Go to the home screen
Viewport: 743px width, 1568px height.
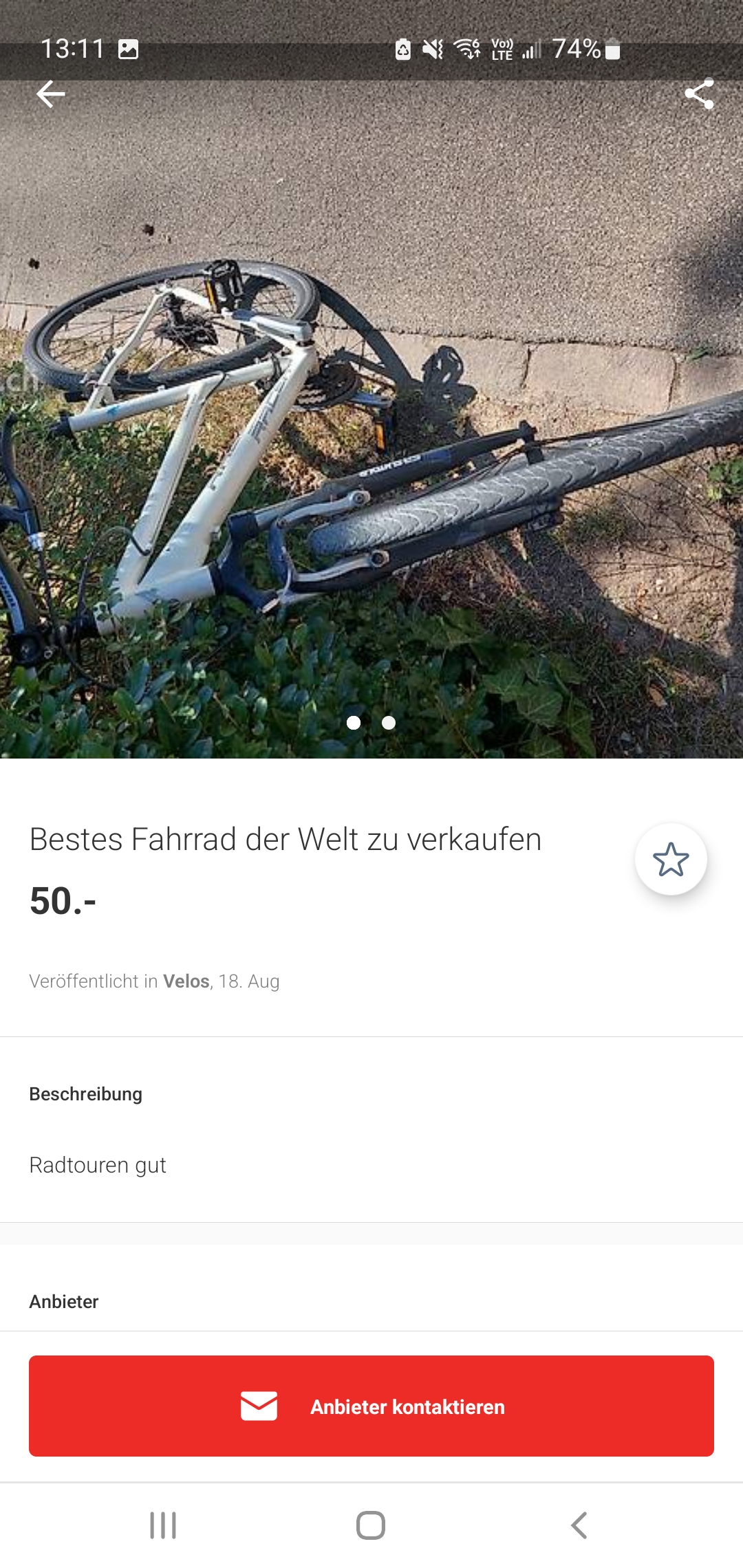click(x=371, y=1525)
